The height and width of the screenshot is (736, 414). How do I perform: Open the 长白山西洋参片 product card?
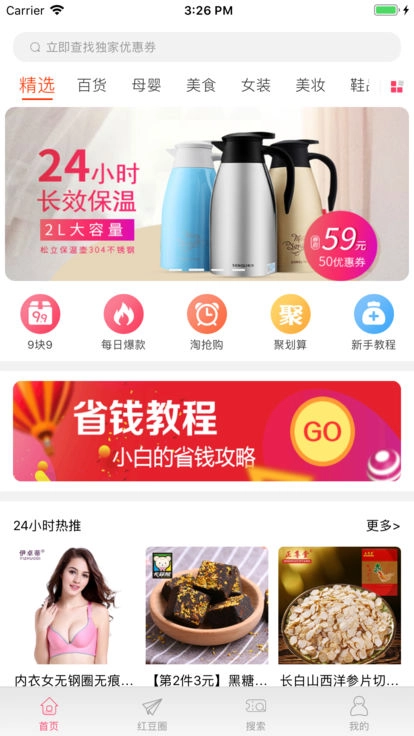coord(339,617)
